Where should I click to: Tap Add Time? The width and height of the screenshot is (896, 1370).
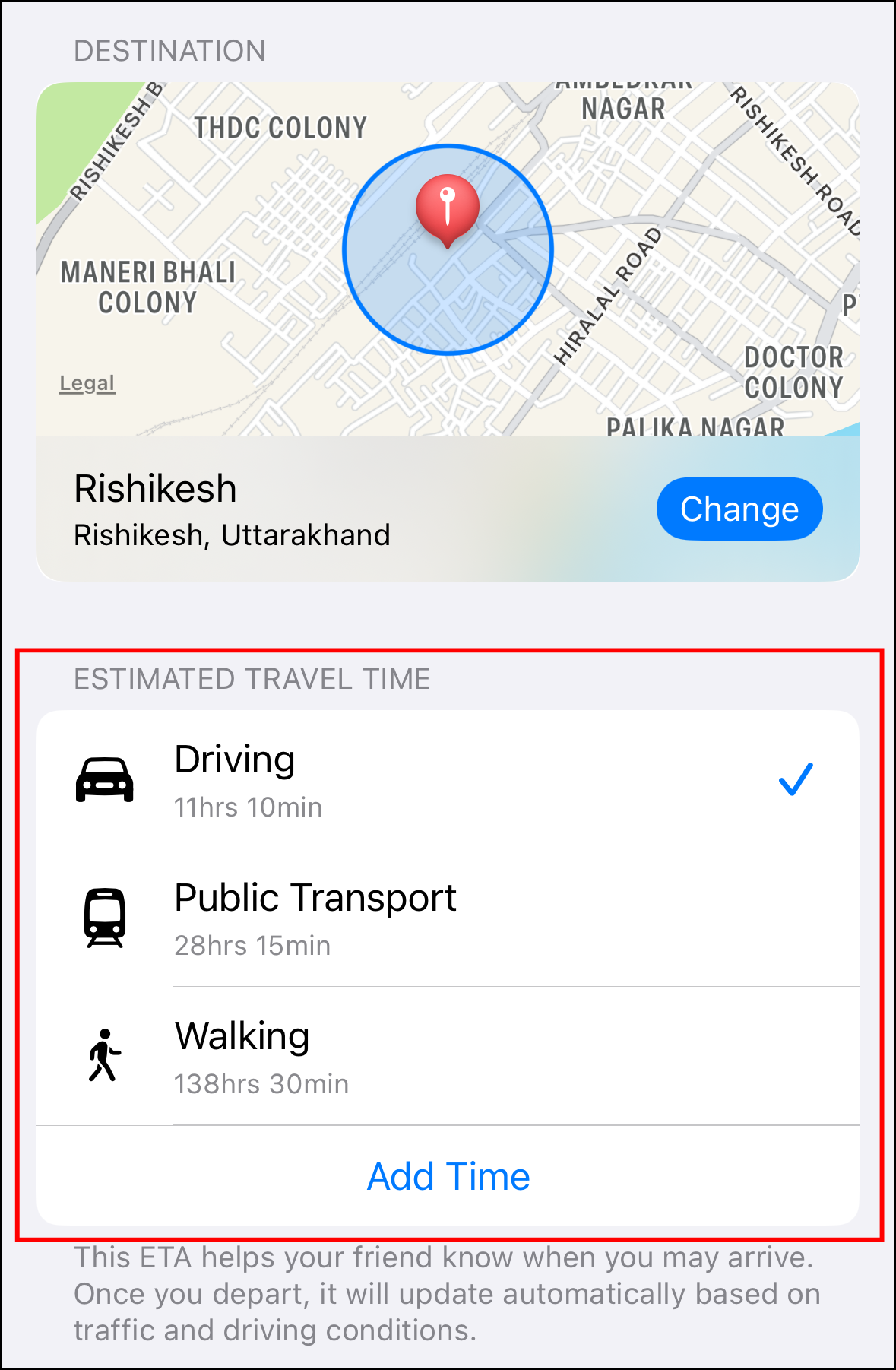pyautogui.click(x=448, y=1176)
